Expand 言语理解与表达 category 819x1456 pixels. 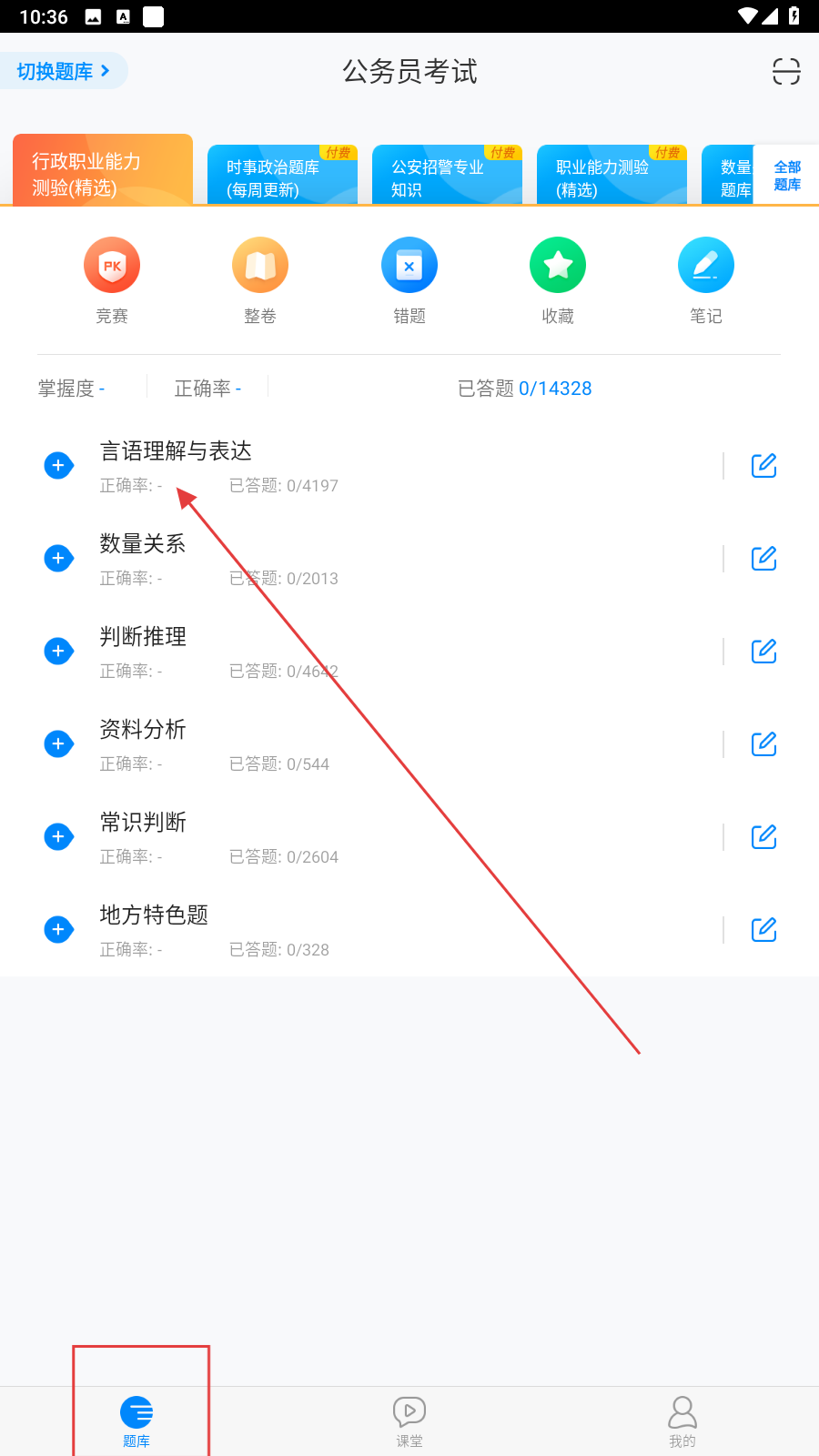59,466
